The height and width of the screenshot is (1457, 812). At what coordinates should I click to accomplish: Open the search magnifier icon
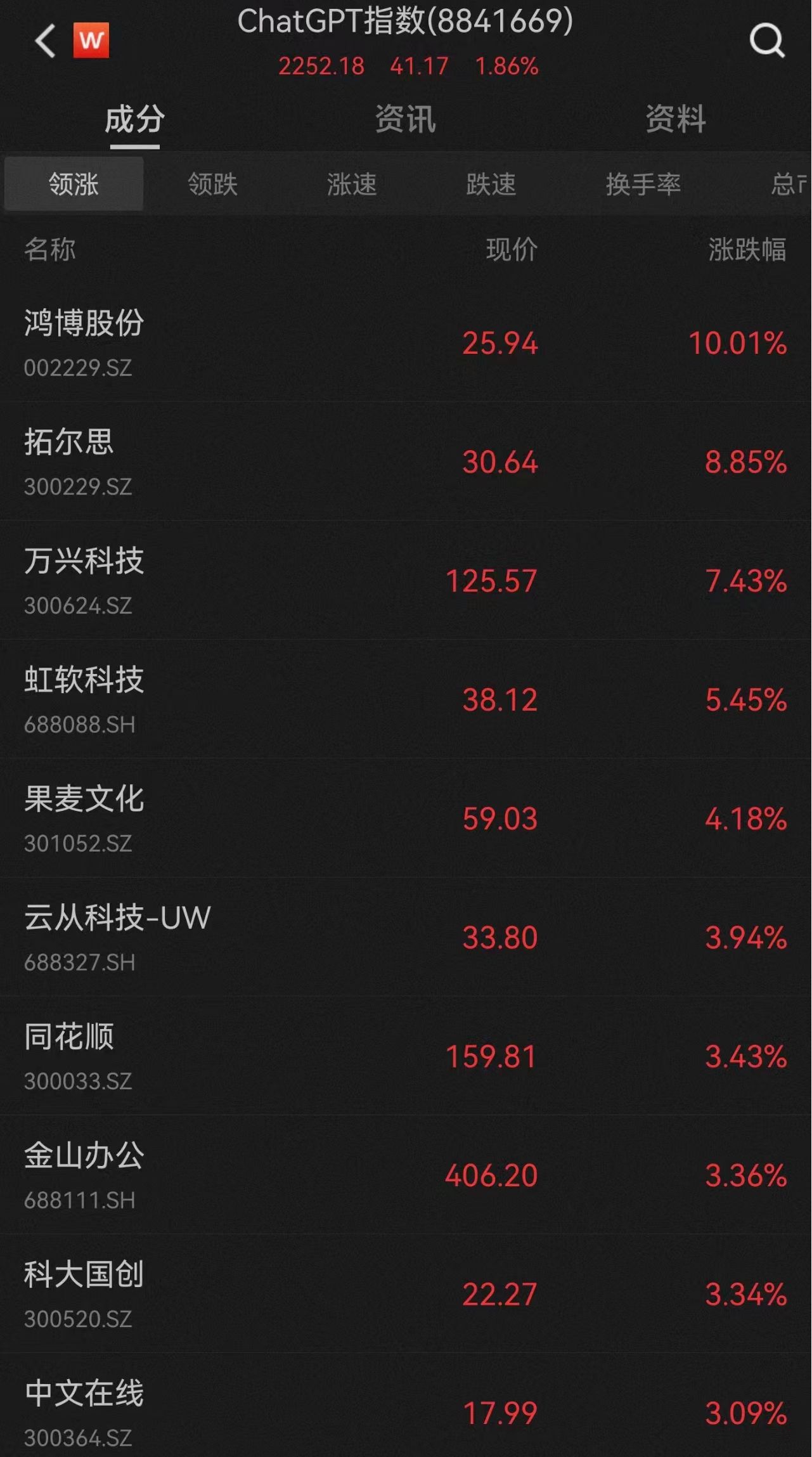(767, 41)
